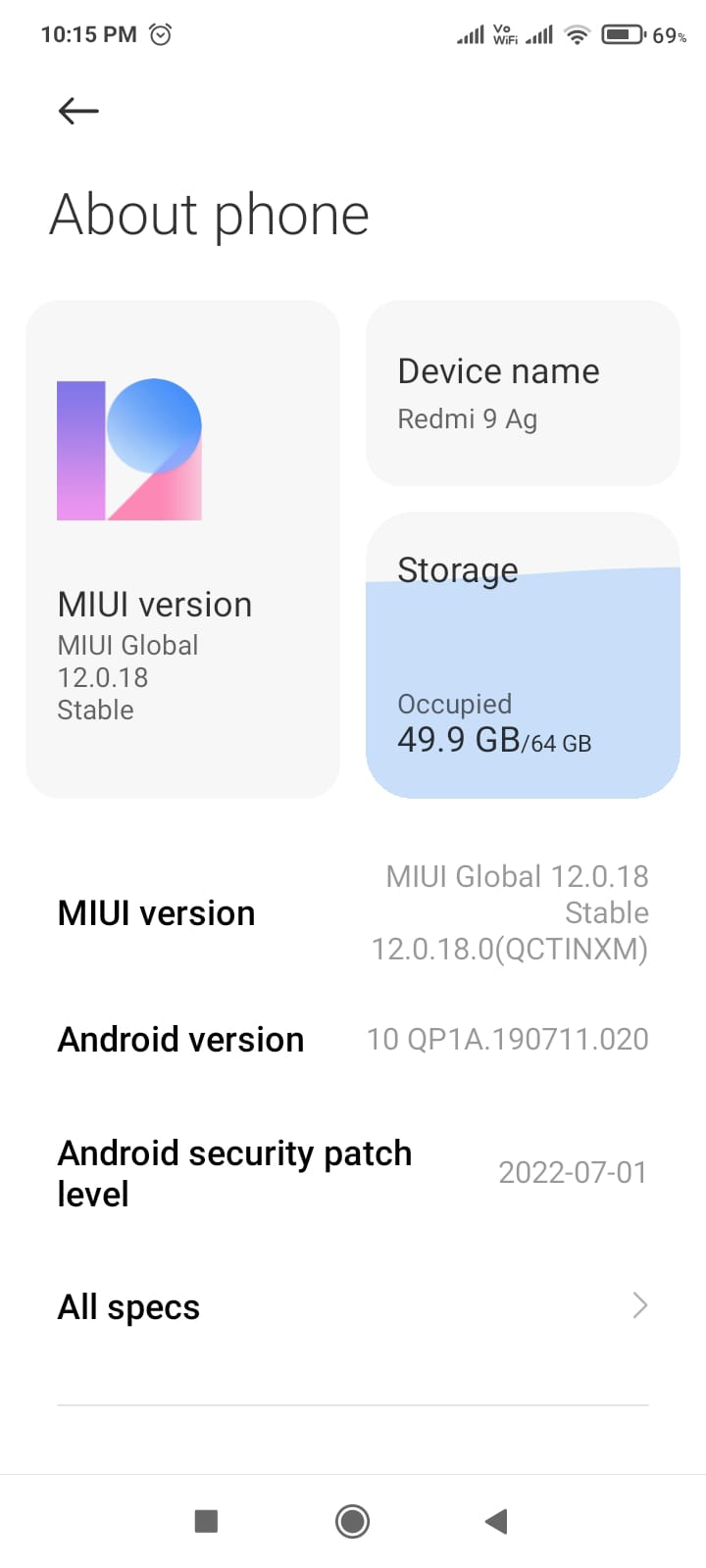This screenshot has width=706, height=1568.
Task: Go back using the top arrow
Action: click(78, 111)
